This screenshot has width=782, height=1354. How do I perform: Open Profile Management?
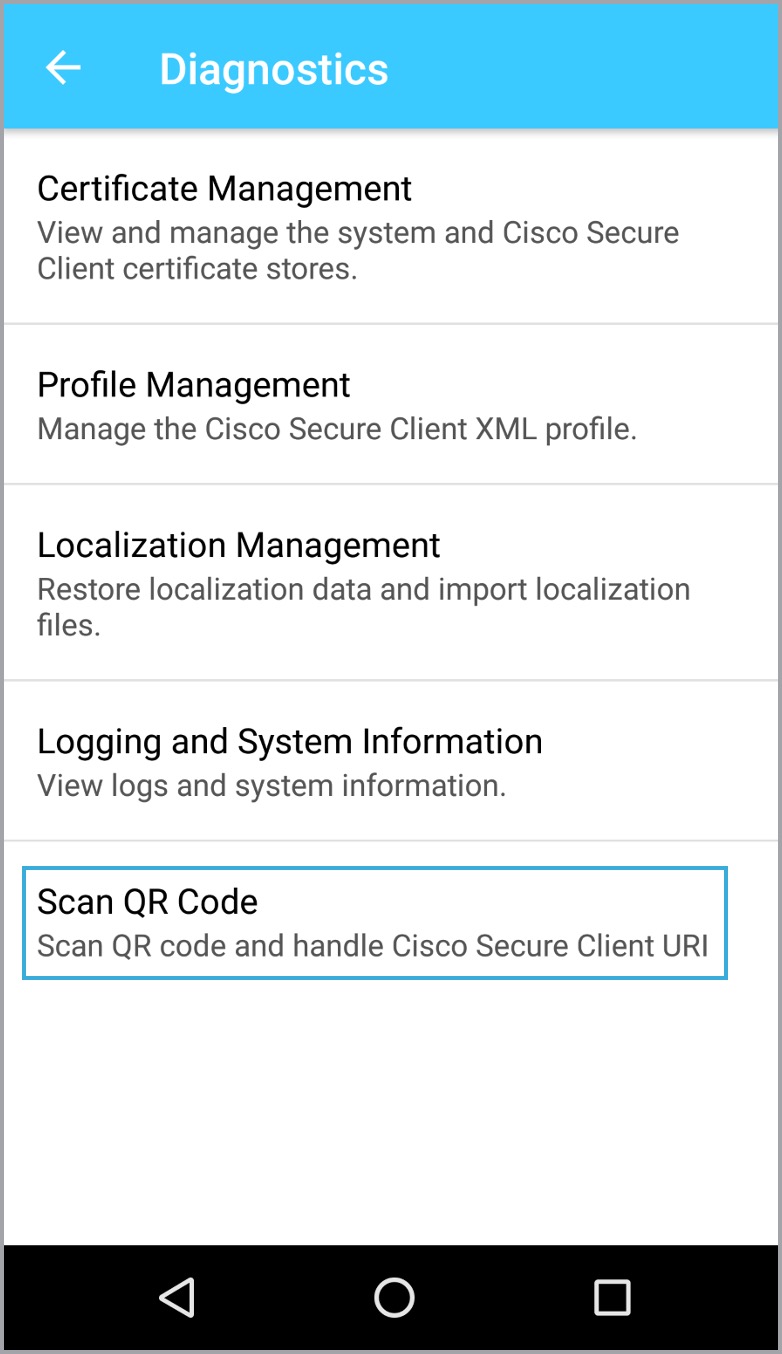pos(391,405)
